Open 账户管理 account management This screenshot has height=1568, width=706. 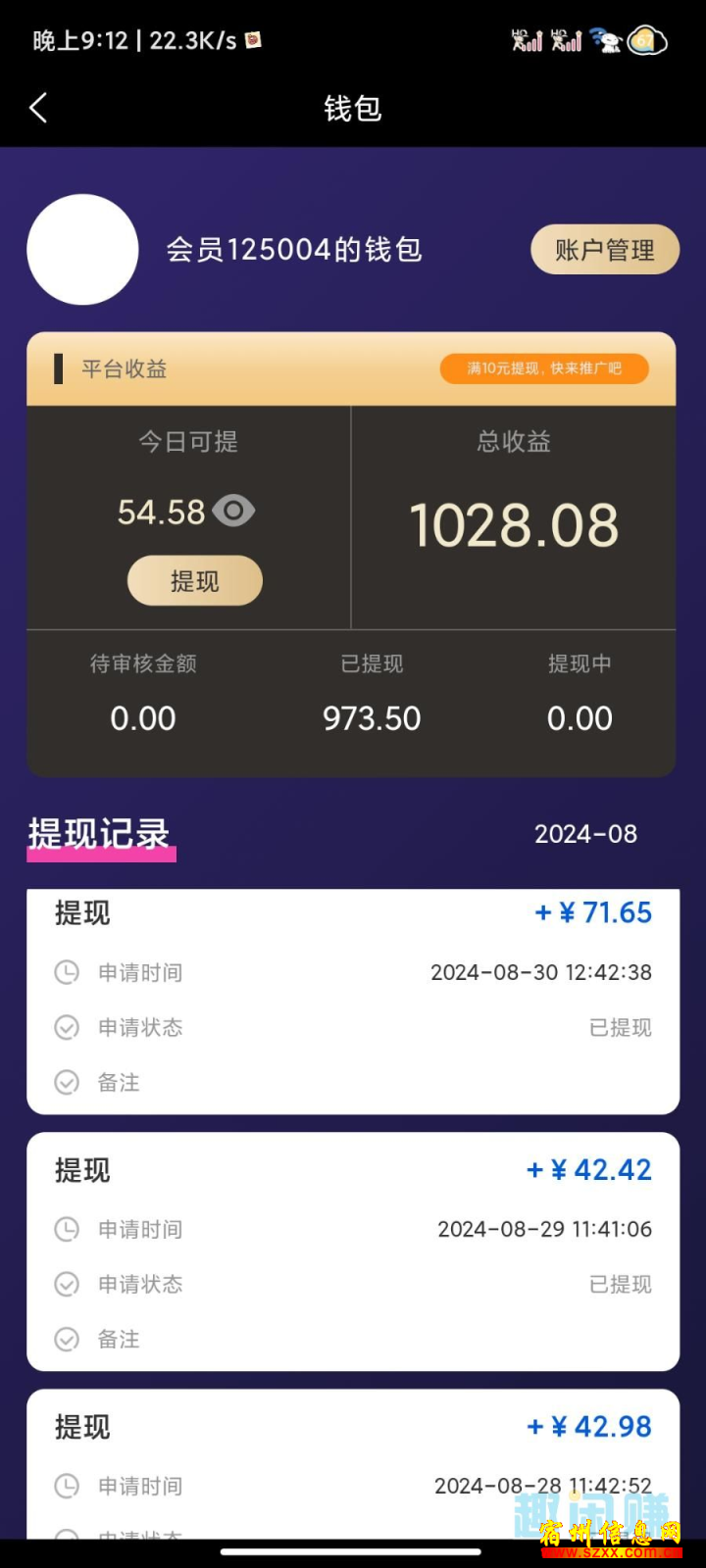(604, 250)
